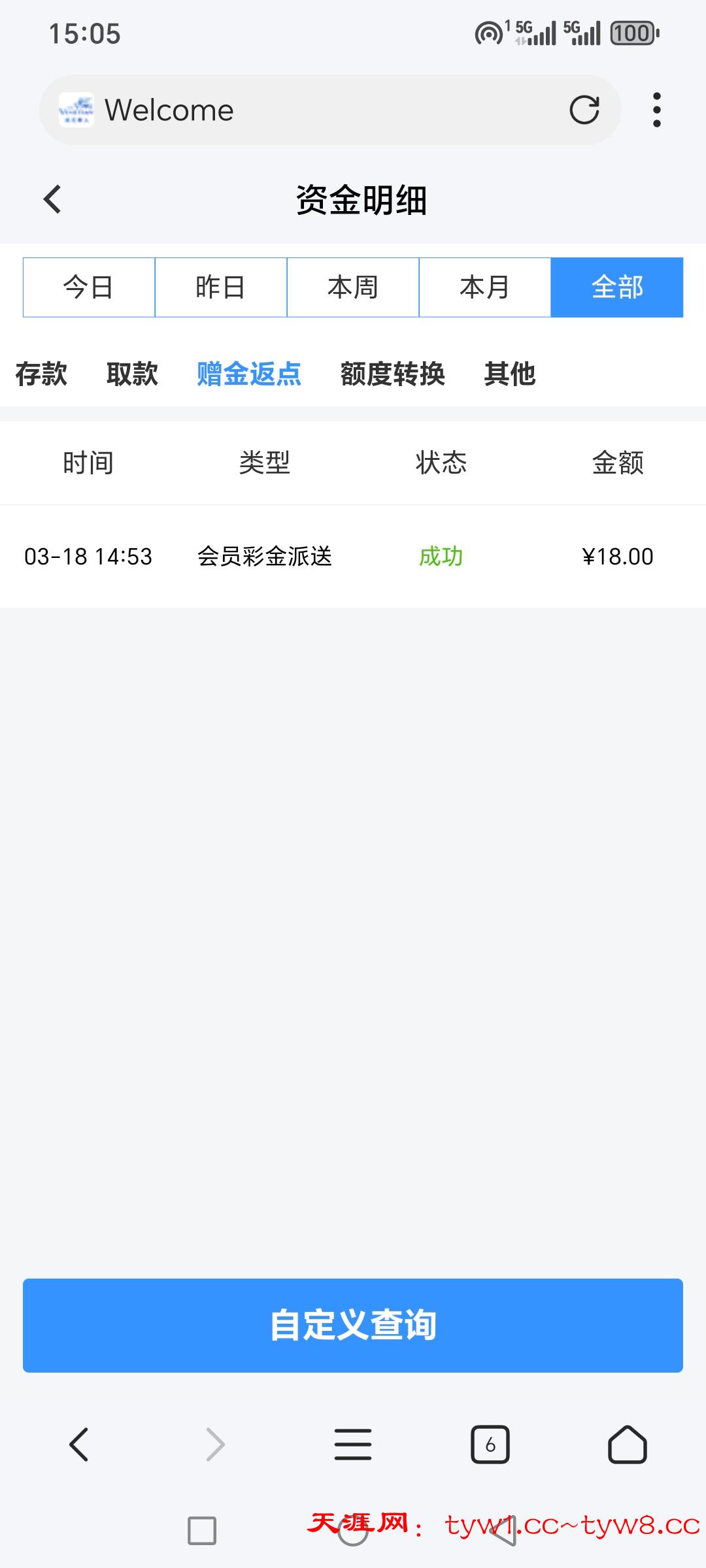This screenshot has height=1568, width=706.
Task: Reload the page with the refresh icon
Action: click(x=584, y=110)
